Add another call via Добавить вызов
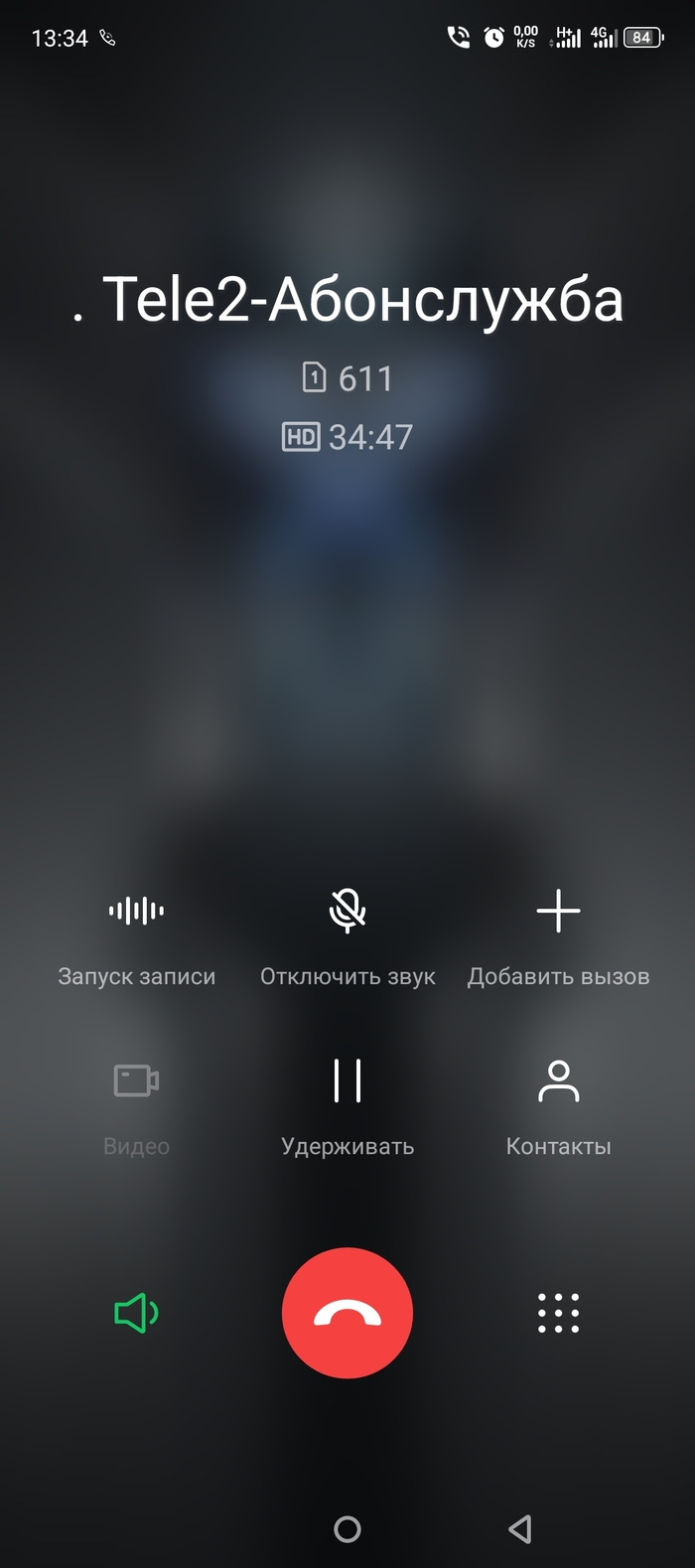Screen dimensions: 695x1568 558,912
